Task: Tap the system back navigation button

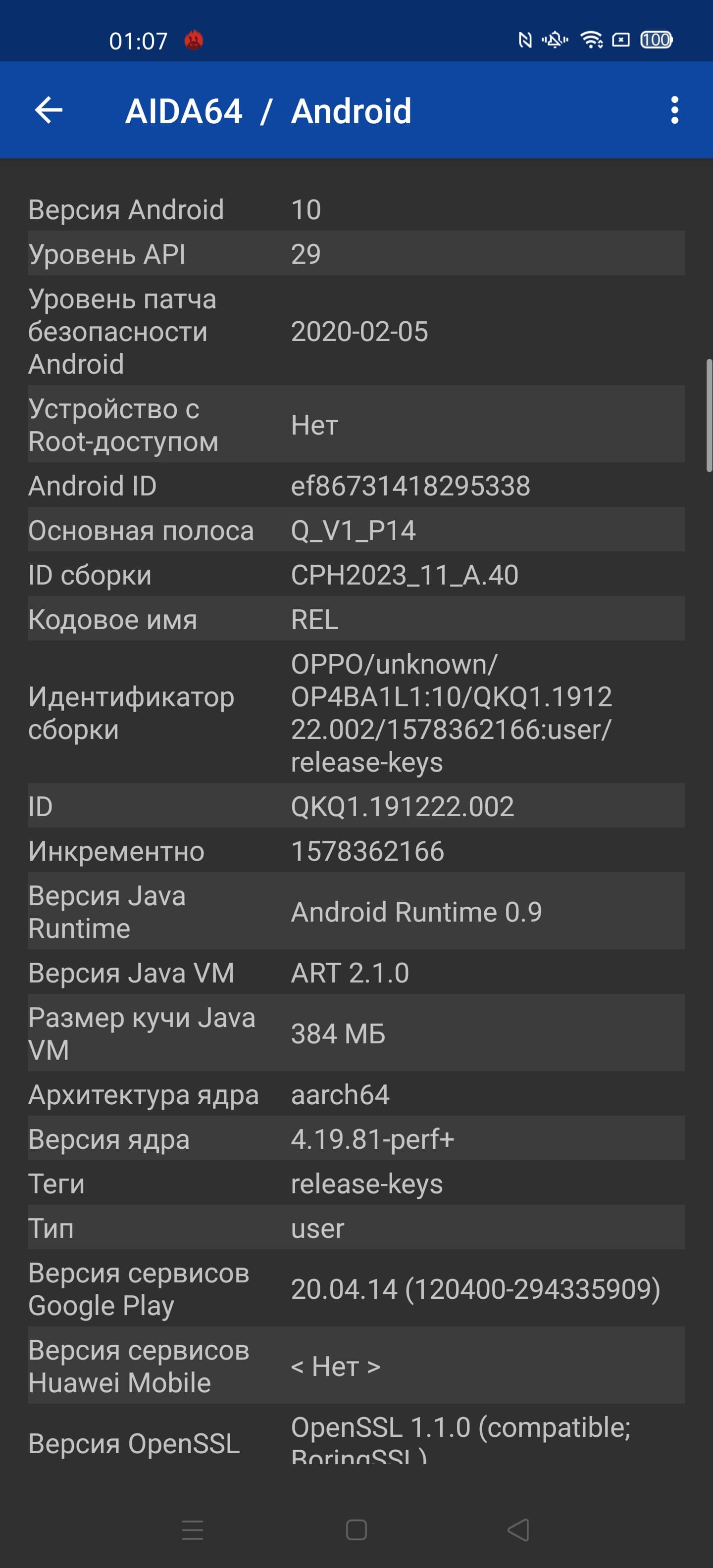Action: [x=518, y=1530]
